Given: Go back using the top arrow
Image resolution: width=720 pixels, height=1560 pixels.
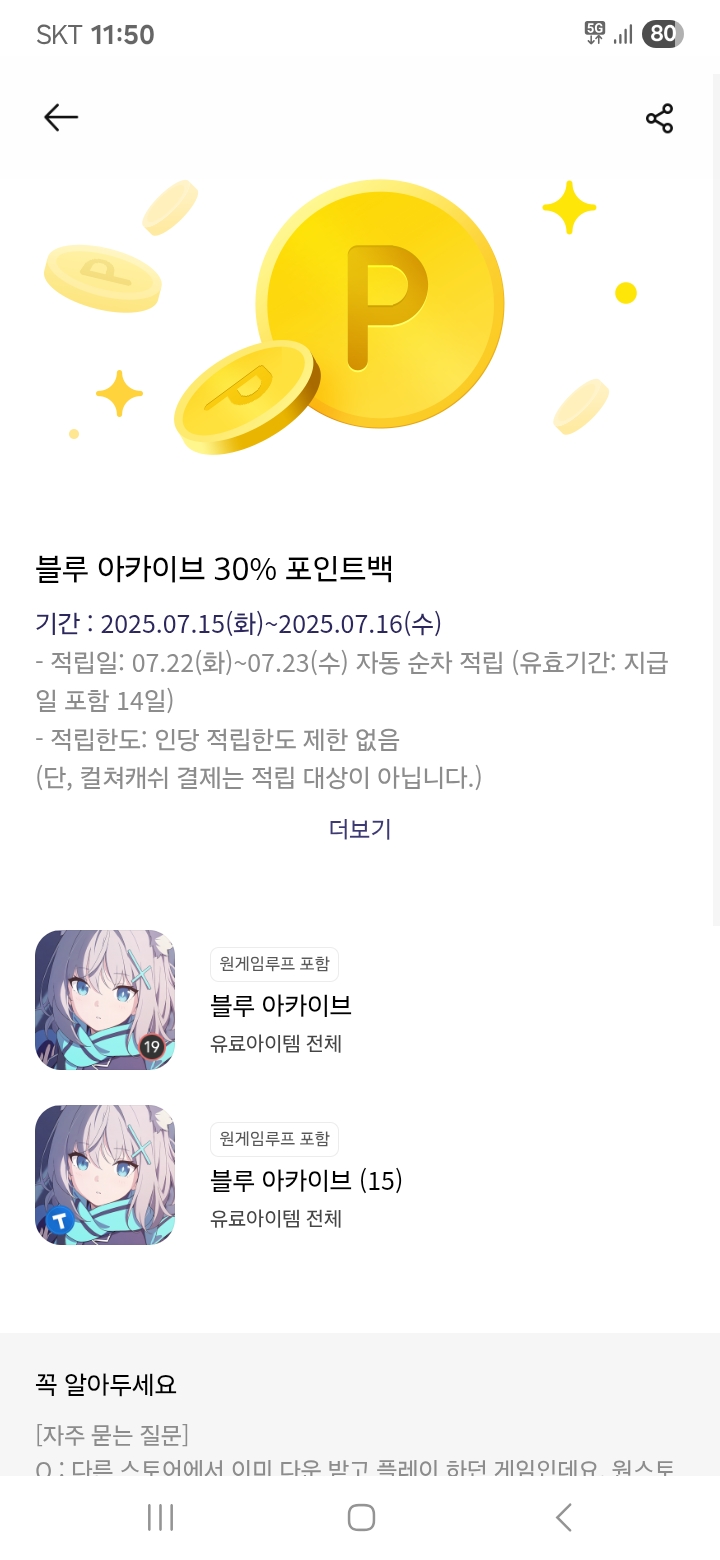Looking at the screenshot, I should [61, 118].
